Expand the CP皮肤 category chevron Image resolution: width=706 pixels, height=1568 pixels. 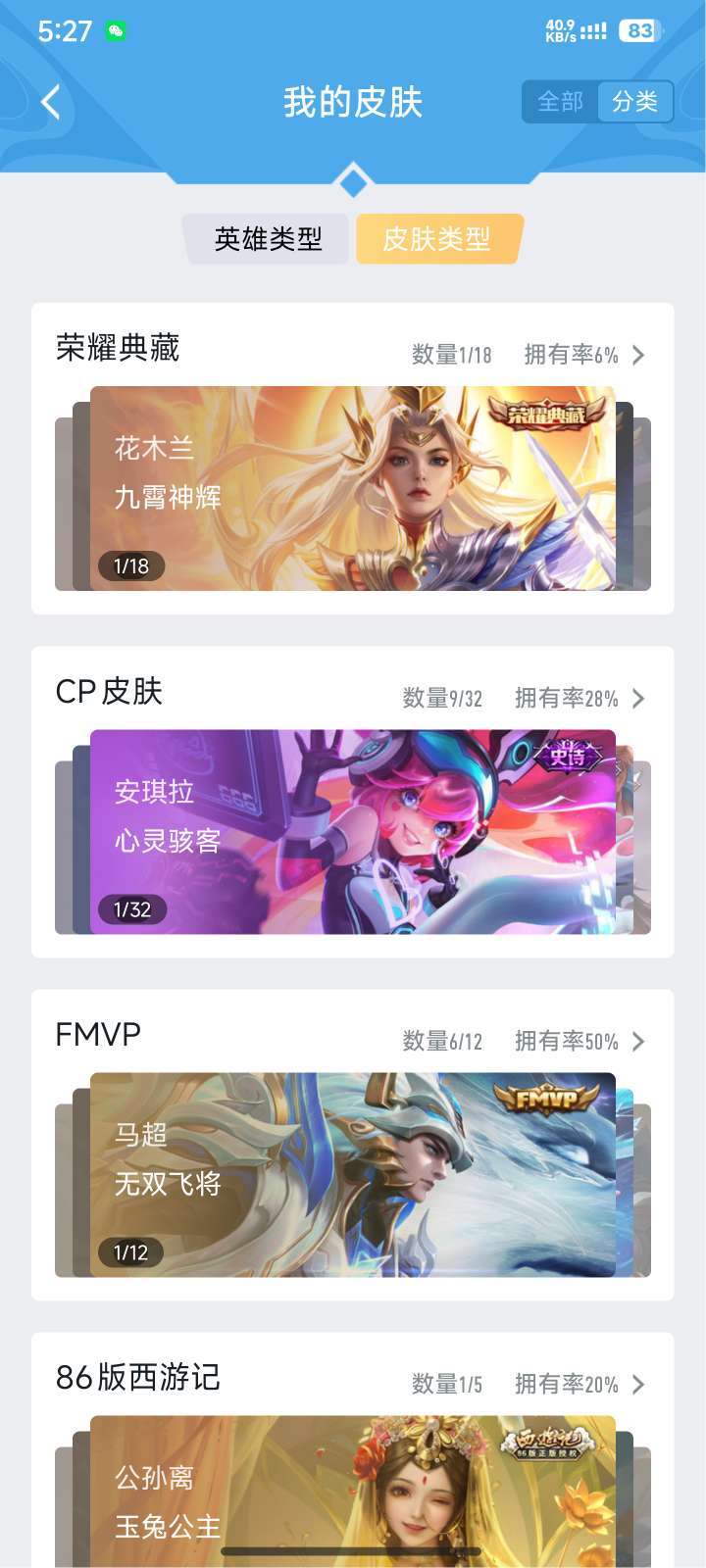(638, 698)
